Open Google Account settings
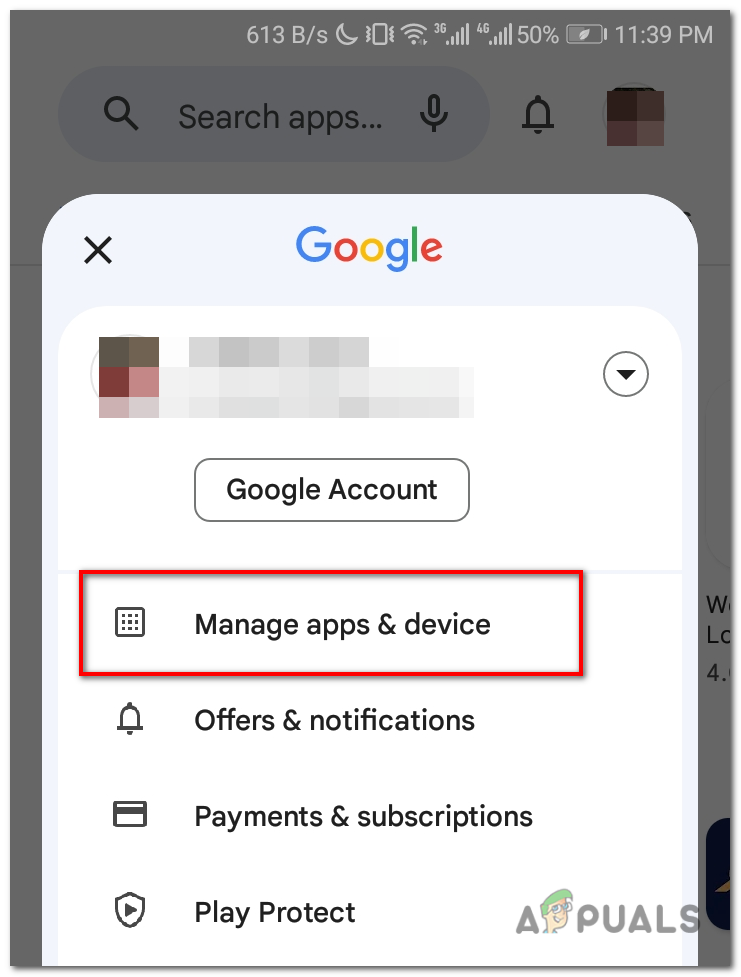The image size is (741, 977). pos(332,490)
